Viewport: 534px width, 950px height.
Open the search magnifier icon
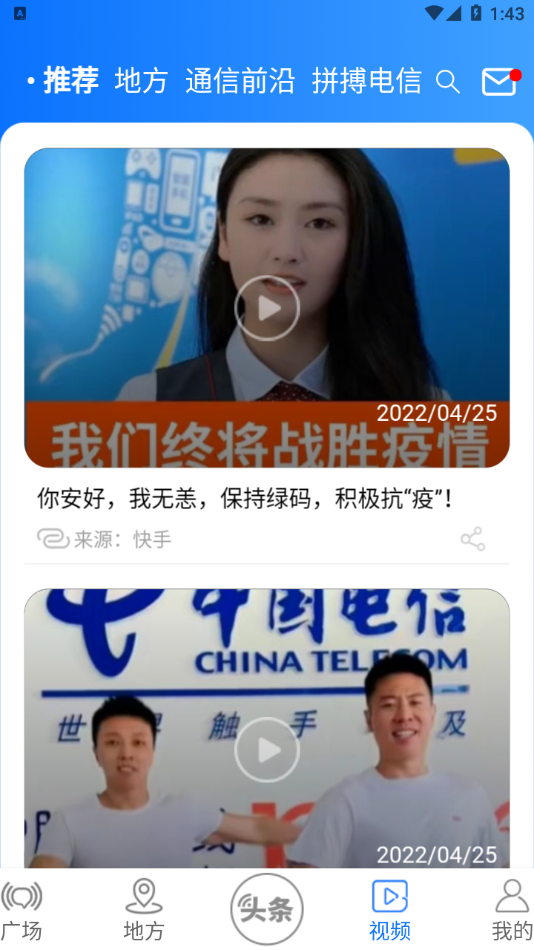tap(448, 82)
